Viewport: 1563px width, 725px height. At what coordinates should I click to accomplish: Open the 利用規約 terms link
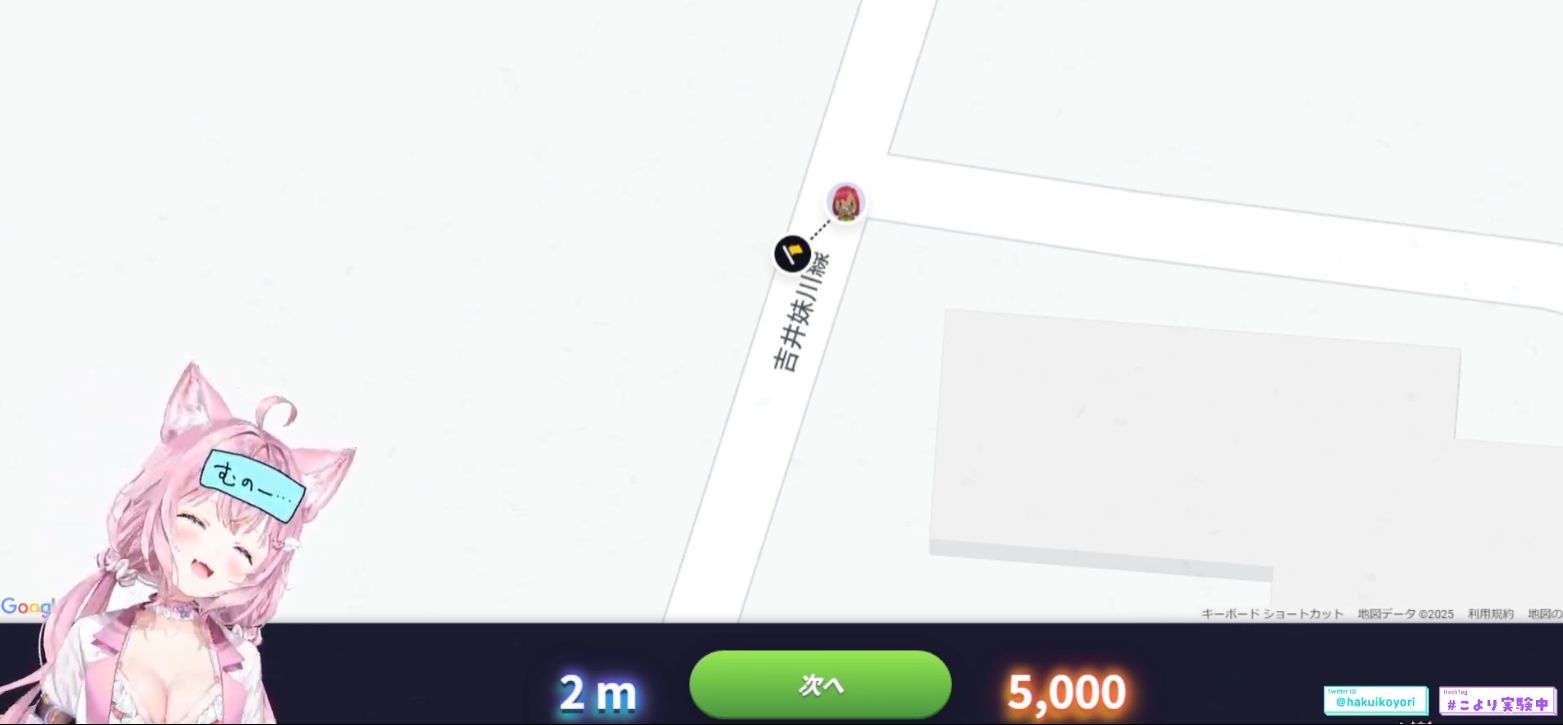click(x=1490, y=614)
